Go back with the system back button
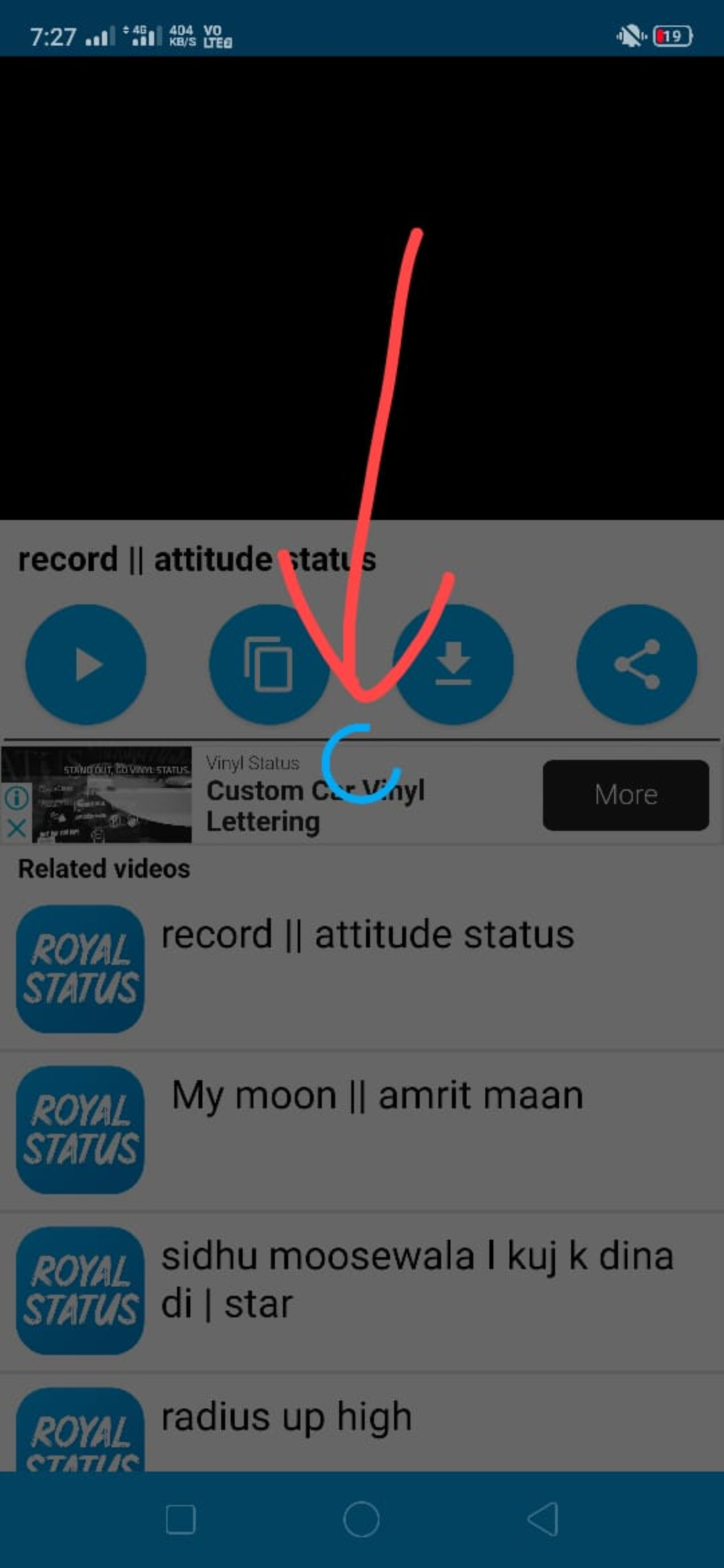The image size is (724, 1568). (x=542, y=1519)
